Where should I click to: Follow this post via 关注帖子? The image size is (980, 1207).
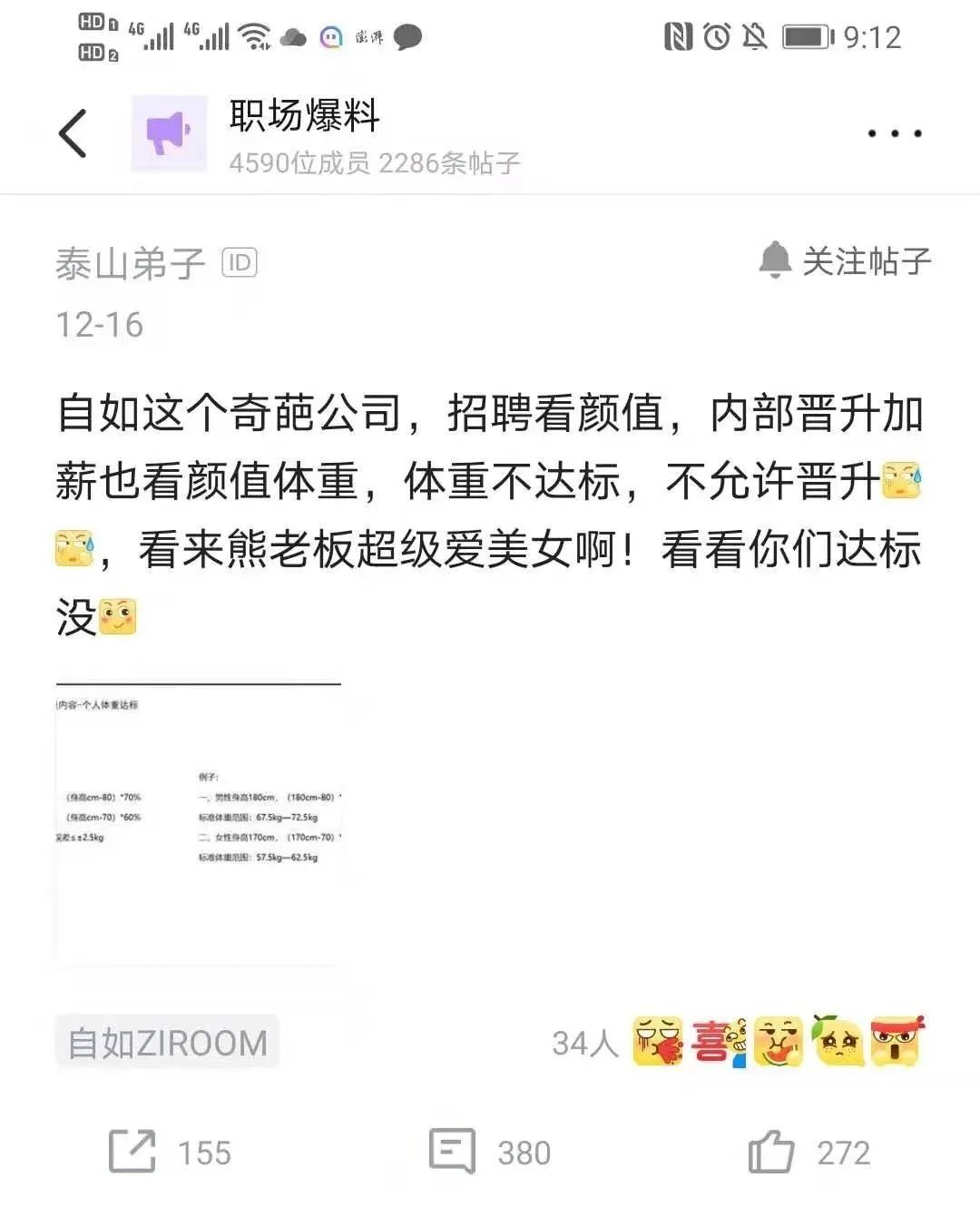pyautogui.click(x=846, y=261)
